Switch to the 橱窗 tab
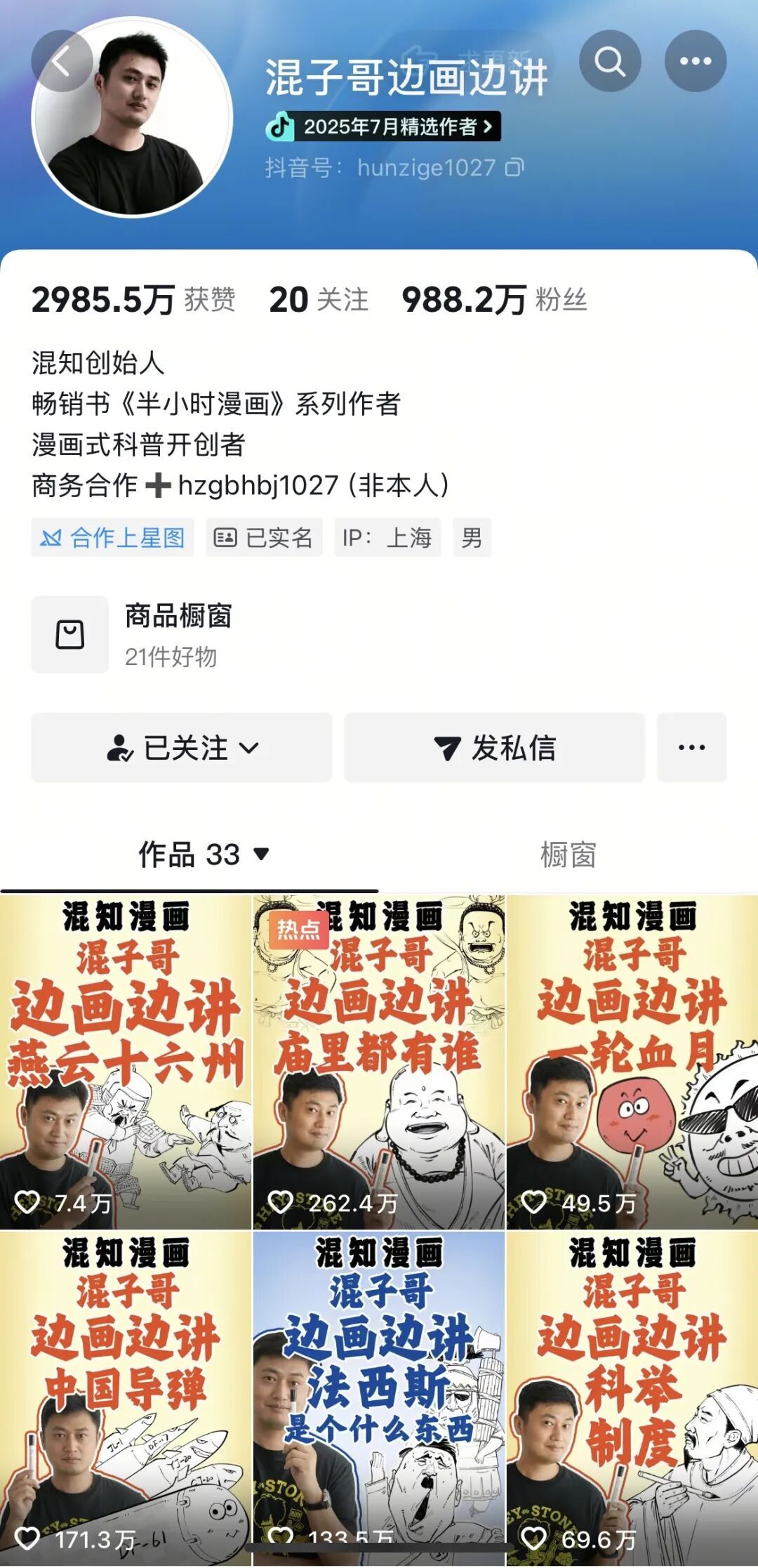 (568, 855)
